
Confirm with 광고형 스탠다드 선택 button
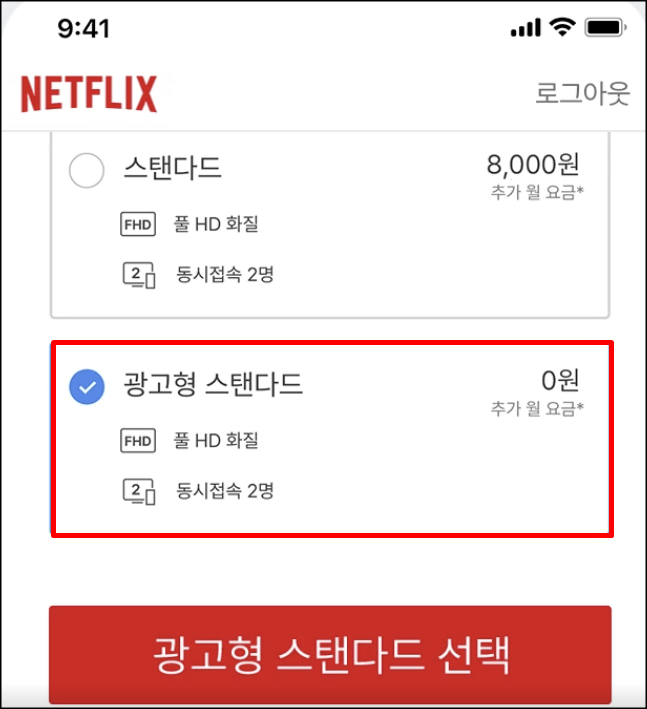[330, 654]
